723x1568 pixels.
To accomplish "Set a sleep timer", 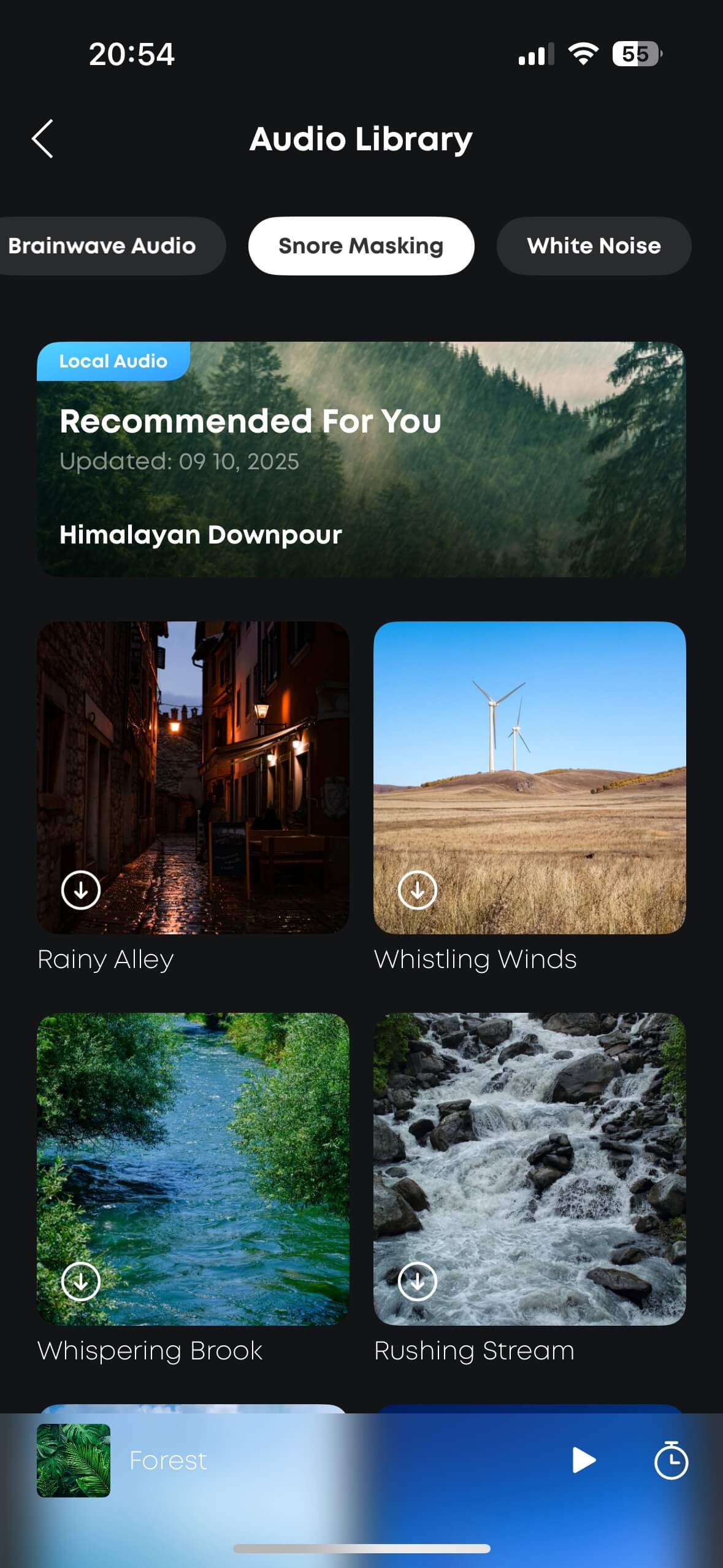I will coord(671,1460).
